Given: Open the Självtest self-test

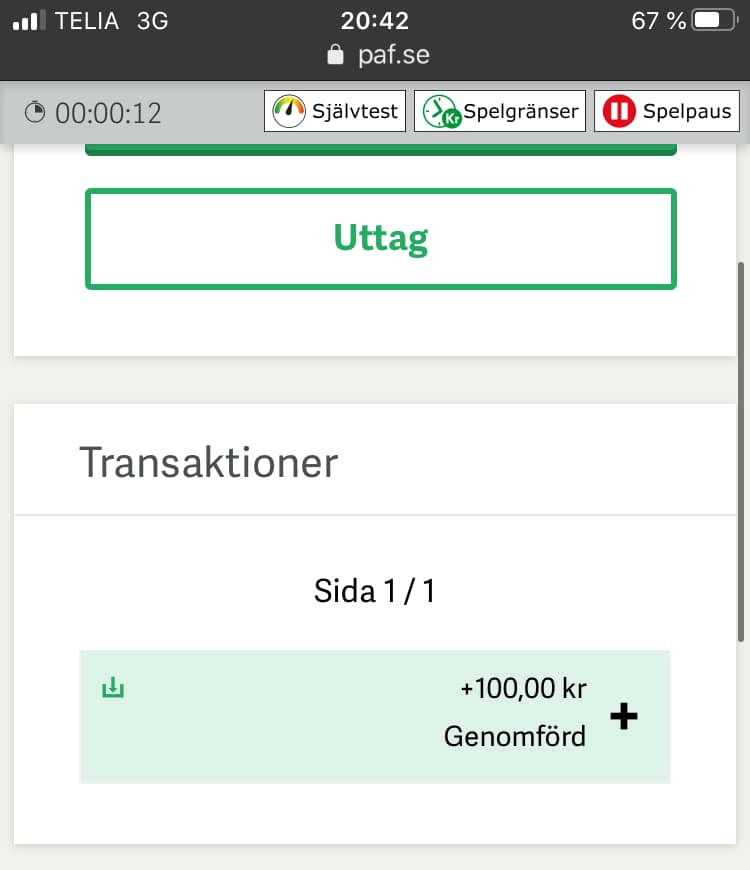Looking at the screenshot, I should [335, 111].
